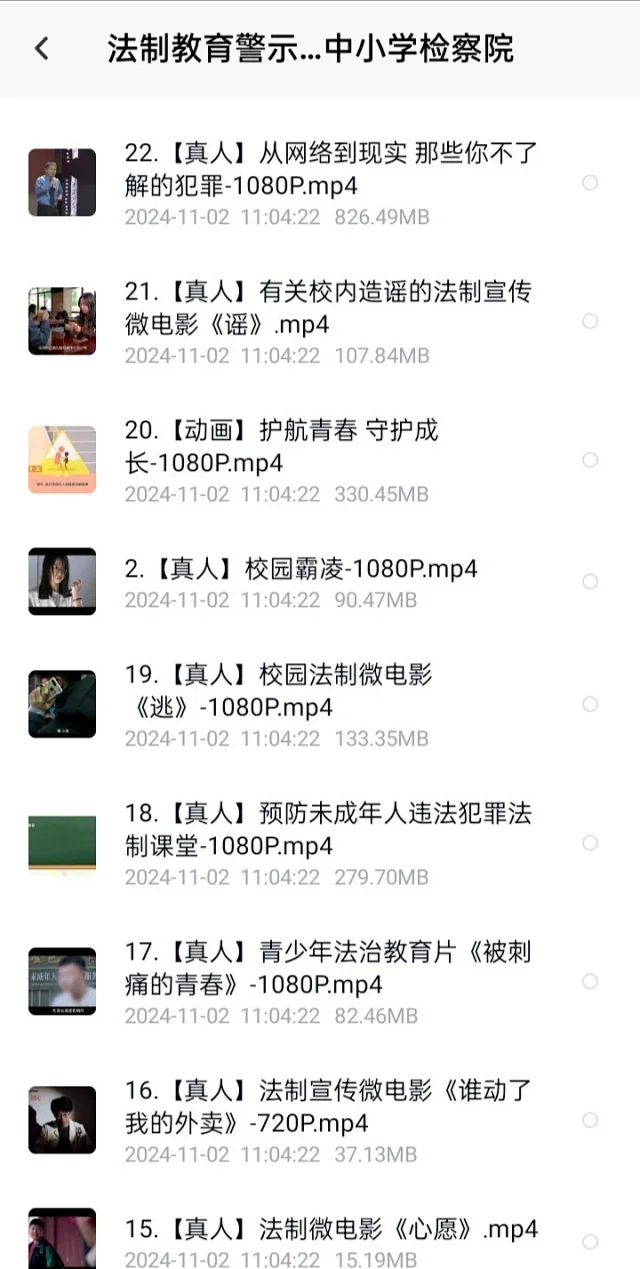Open video 15 法制微电影《心愿》
The image size is (640, 1269).
(x=330, y=1229)
